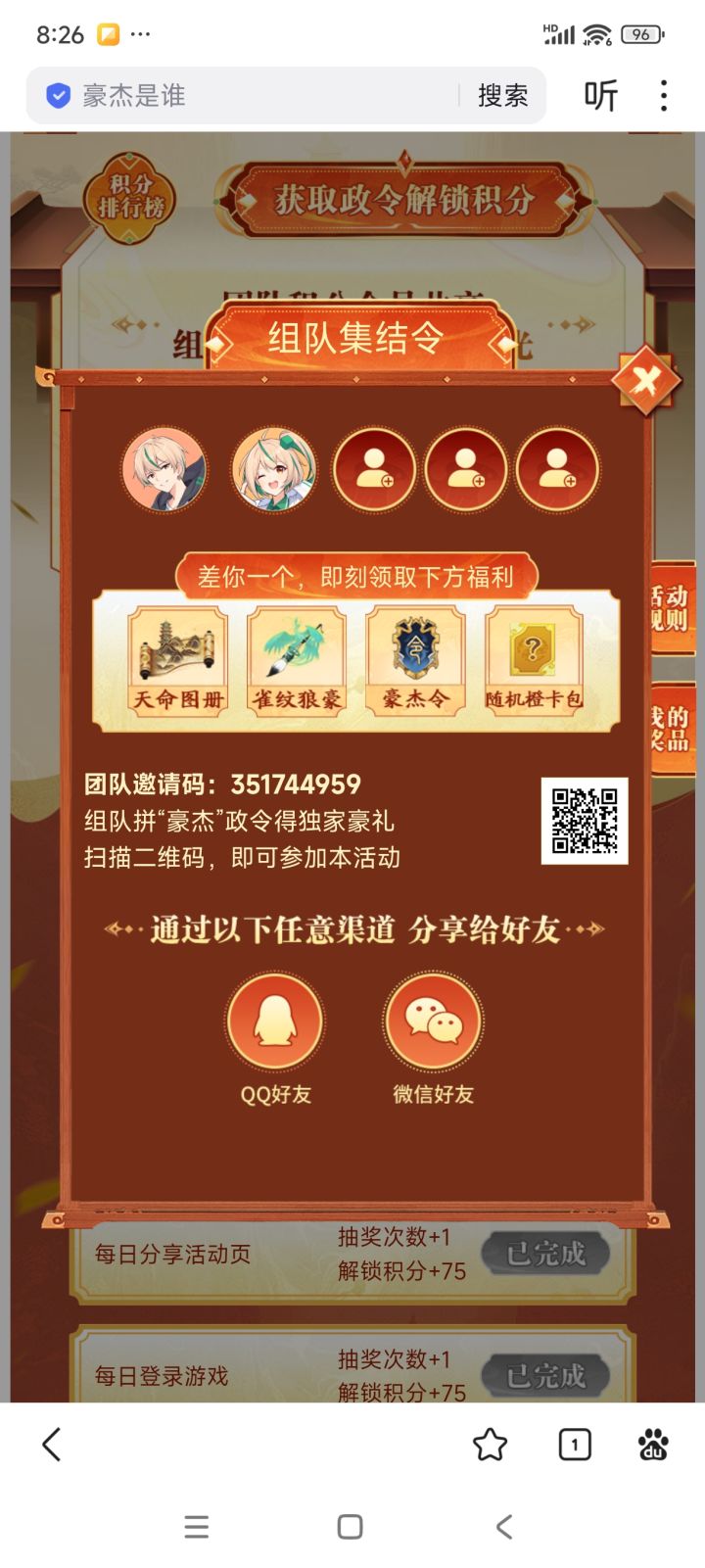The image size is (705, 1568).
Task: Click the first empty add-teammate slot
Action: 373,470
